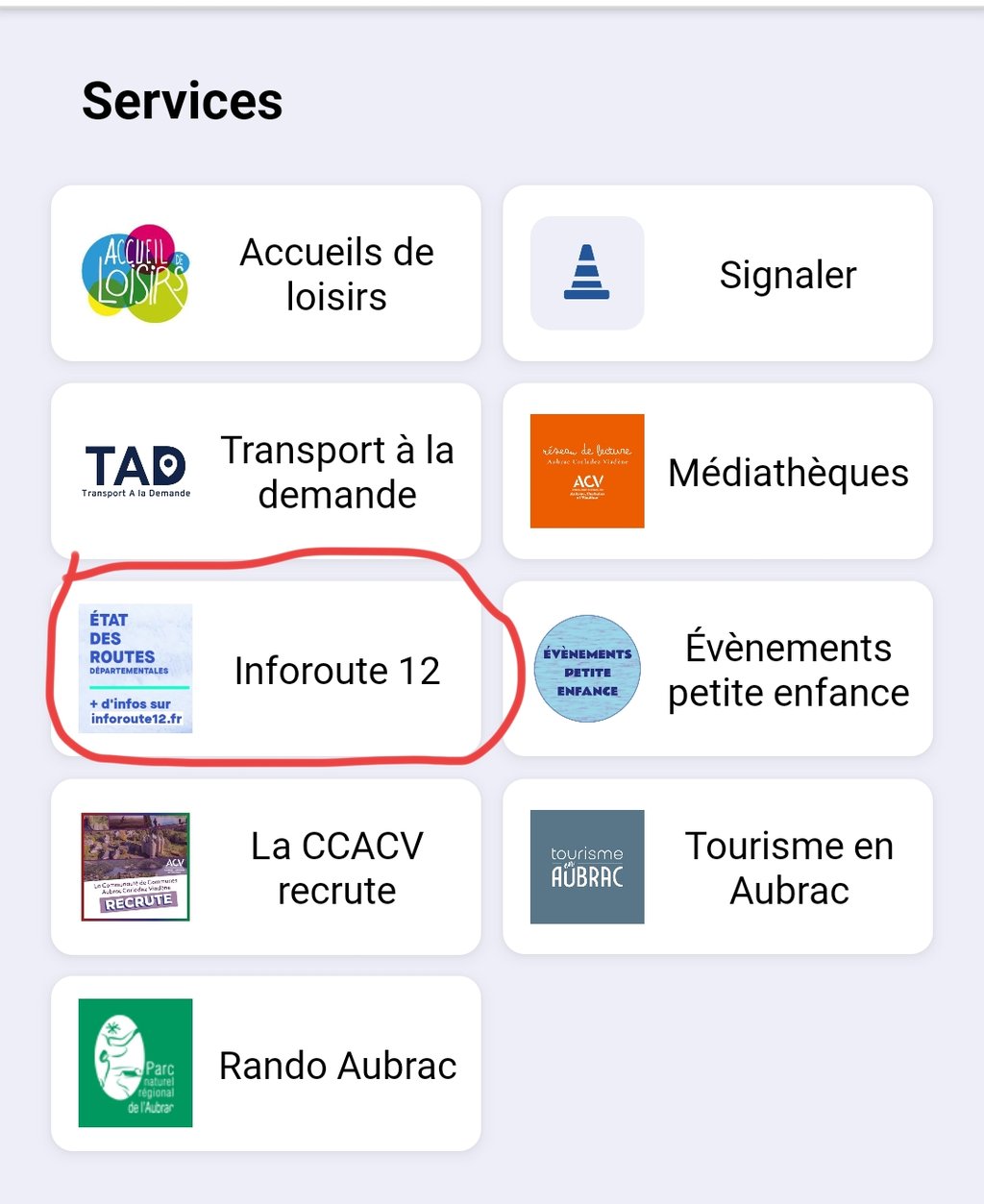Open Transport à la demande
The image size is (984, 1204).
[265, 472]
